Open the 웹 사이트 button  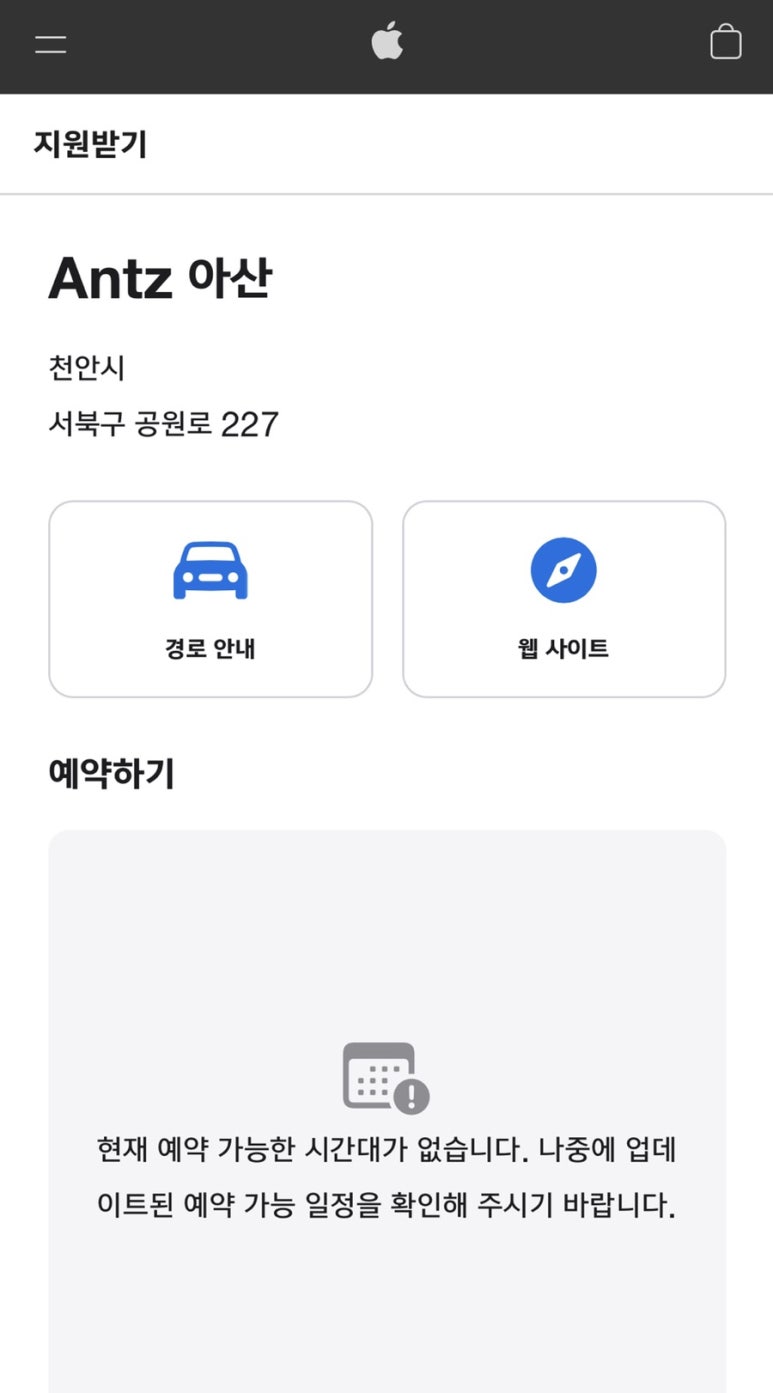(x=564, y=599)
